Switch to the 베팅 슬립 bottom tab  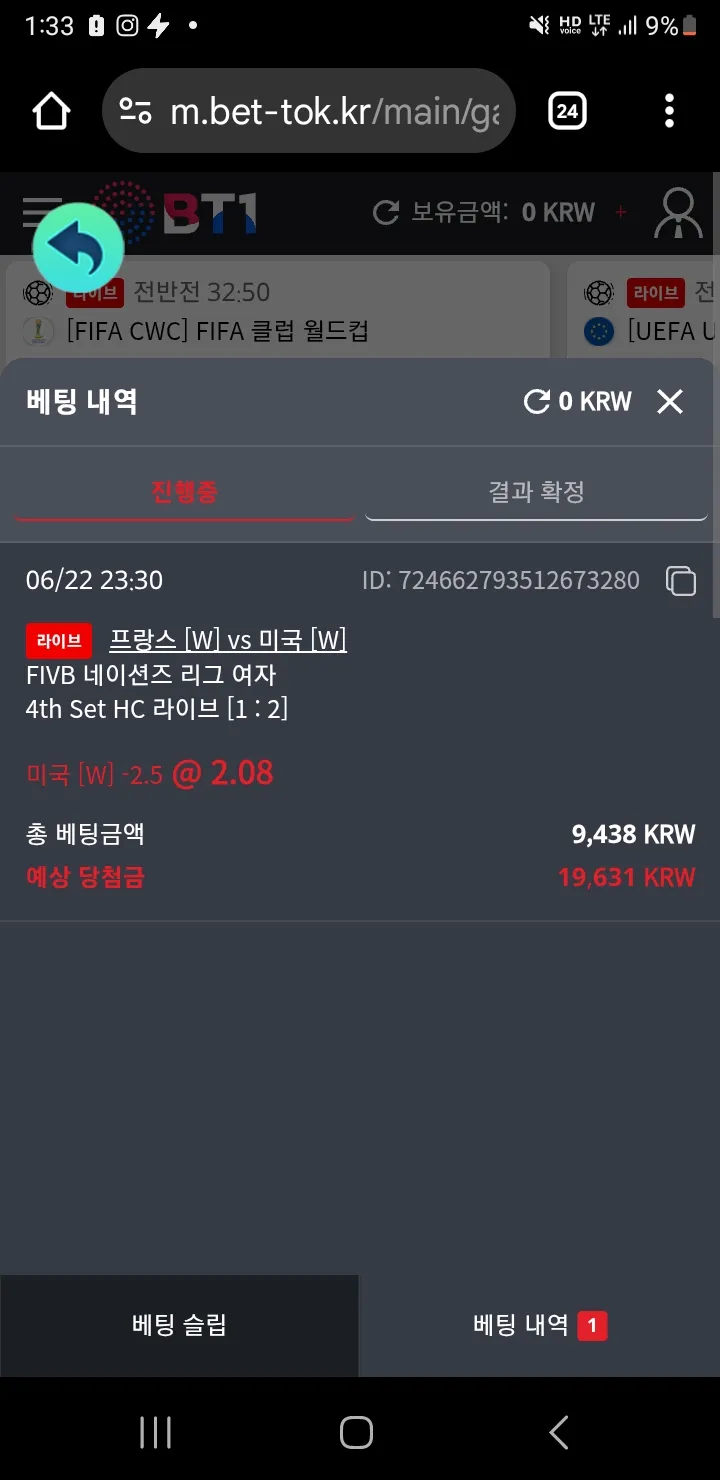(x=179, y=1326)
